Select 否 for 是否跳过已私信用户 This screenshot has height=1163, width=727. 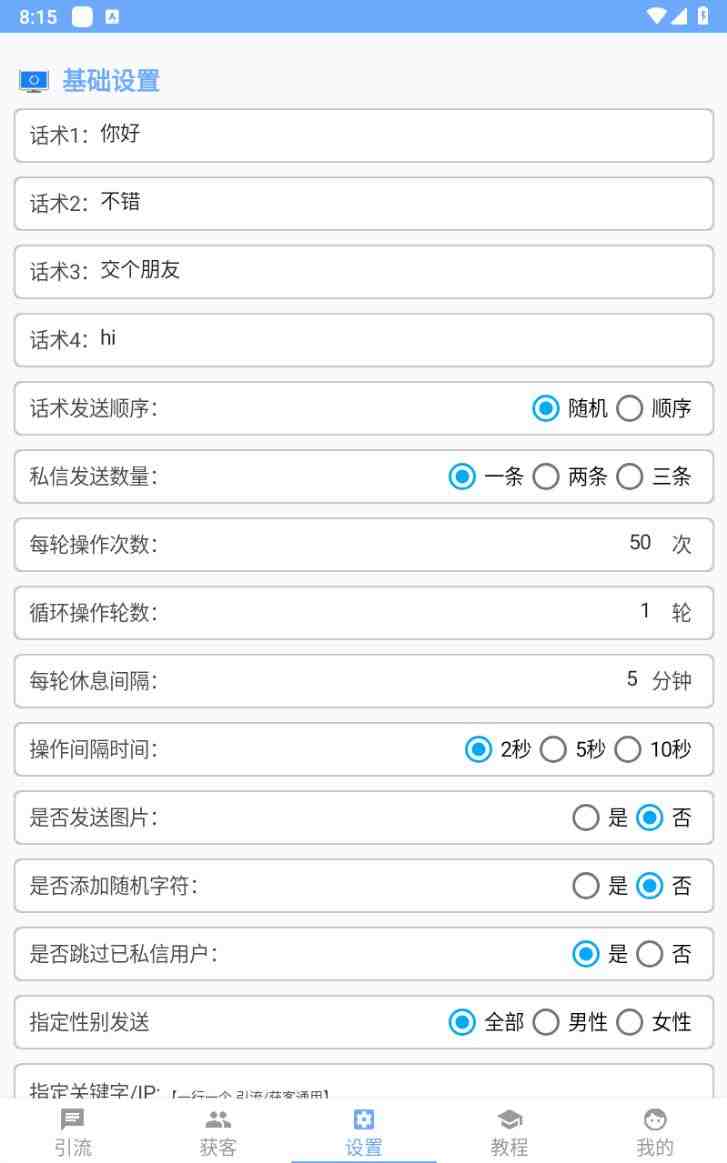pos(651,954)
